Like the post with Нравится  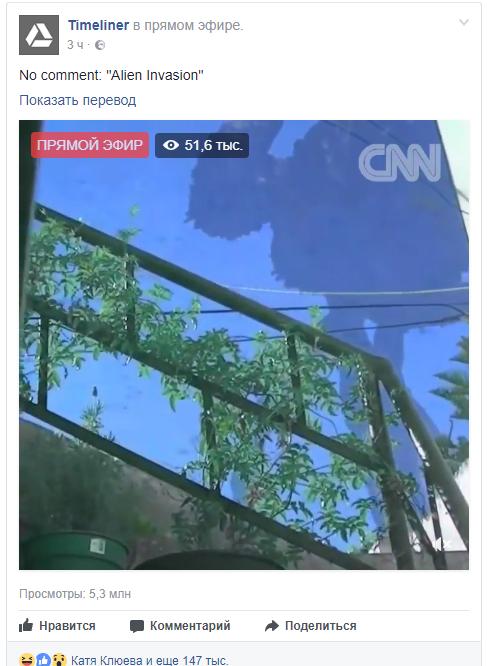(58, 626)
